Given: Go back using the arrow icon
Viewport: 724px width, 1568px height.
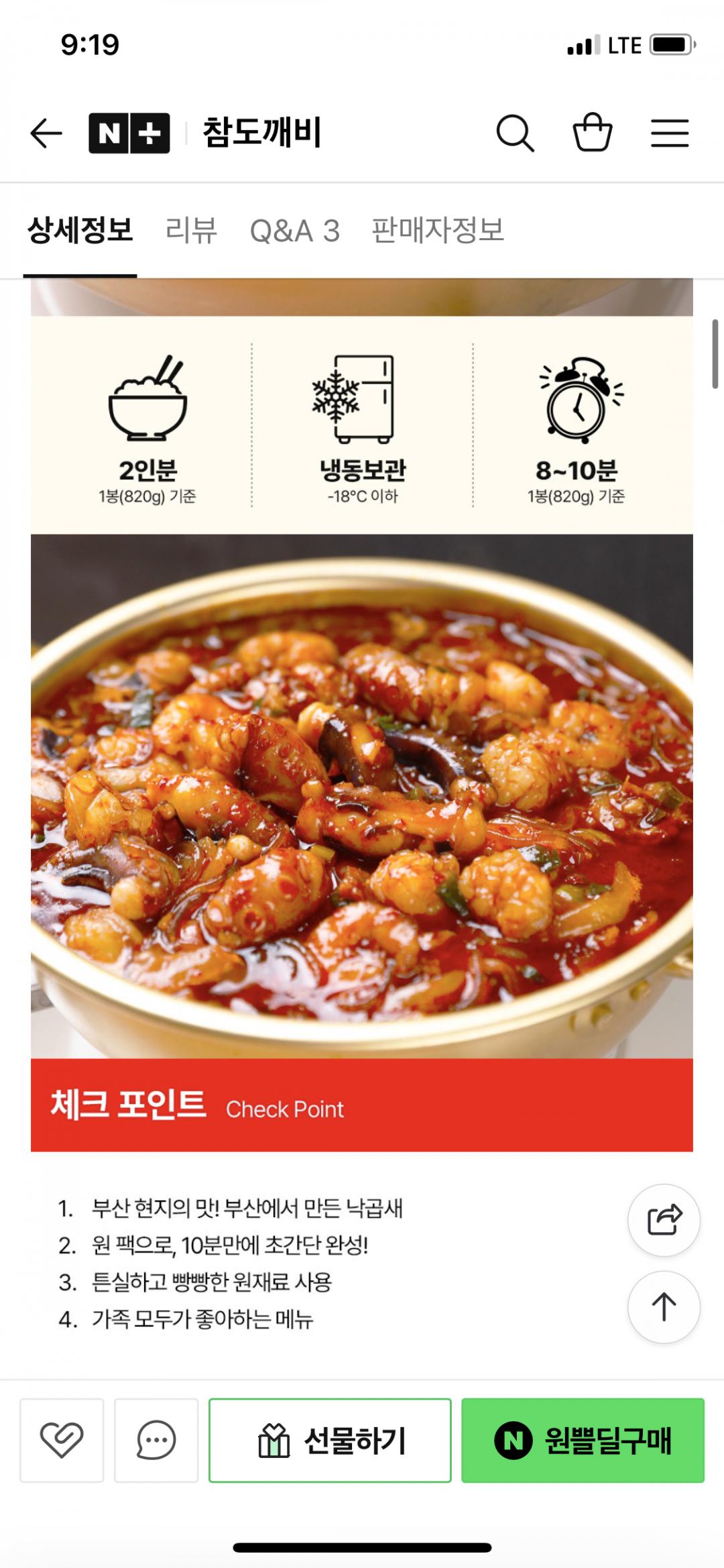Looking at the screenshot, I should tap(46, 133).
